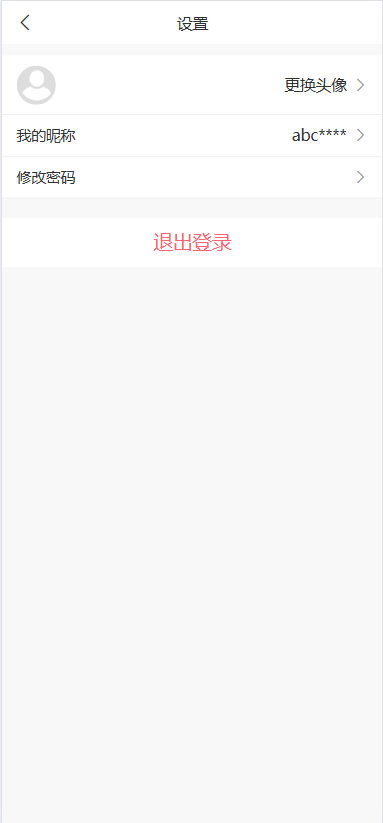
Task: Open 我的昵称 to edit nickname
Action: [192, 135]
